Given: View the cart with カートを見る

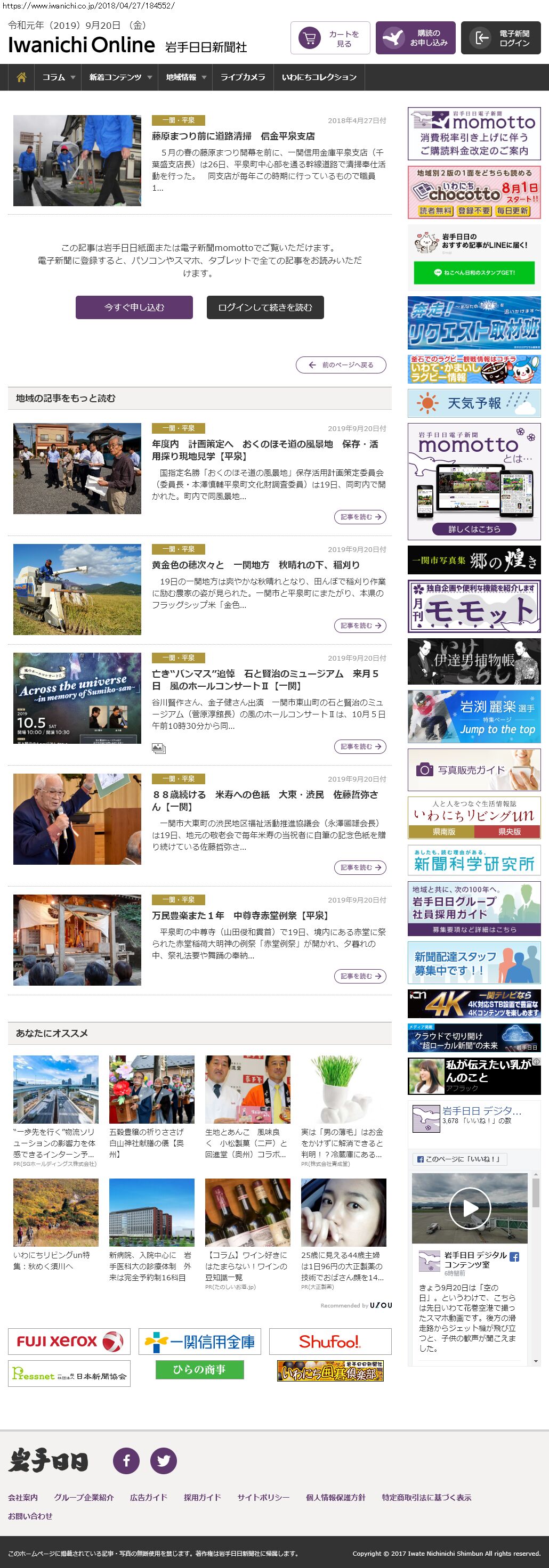Looking at the screenshot, I should (330, 38).
